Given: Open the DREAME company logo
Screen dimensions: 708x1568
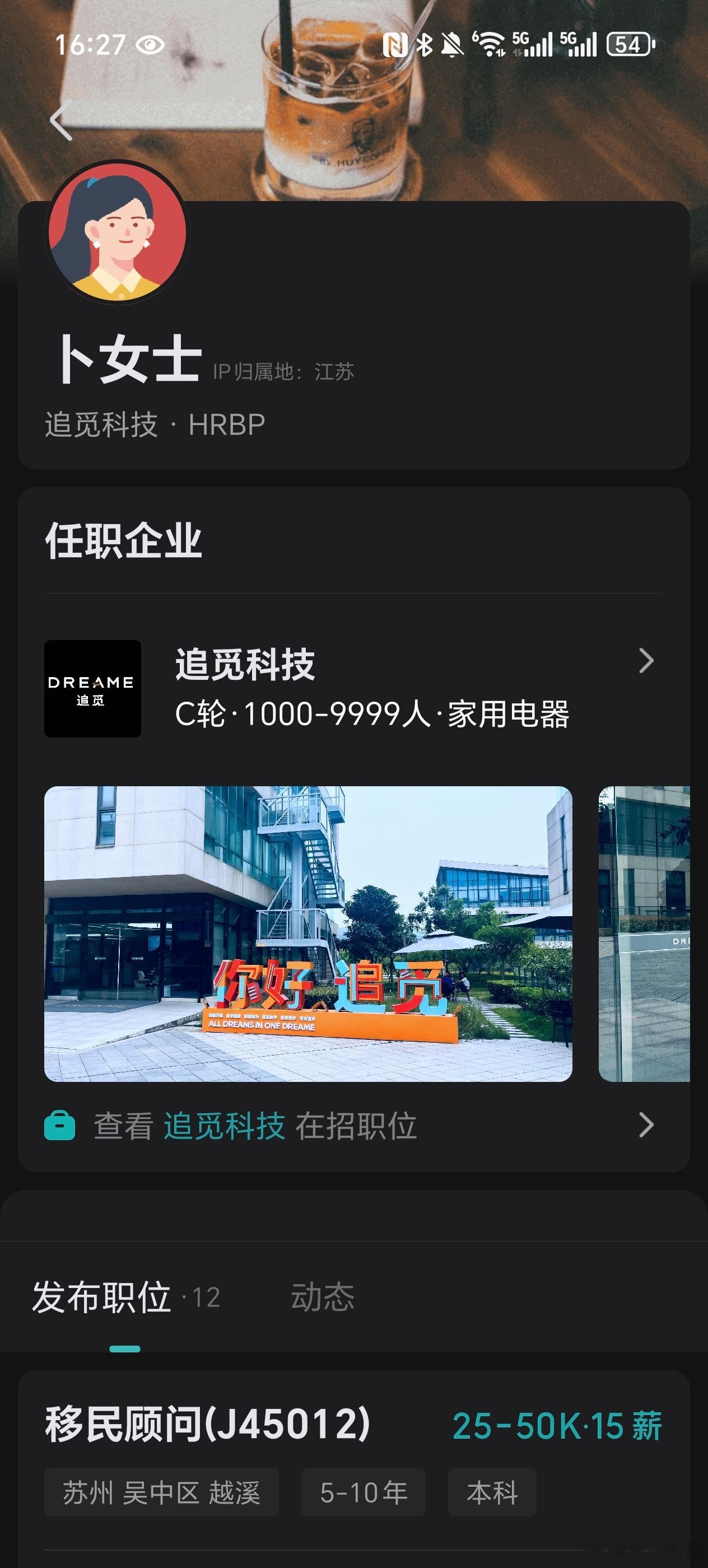Looking at the screenshot, I should tap(92, 687).
